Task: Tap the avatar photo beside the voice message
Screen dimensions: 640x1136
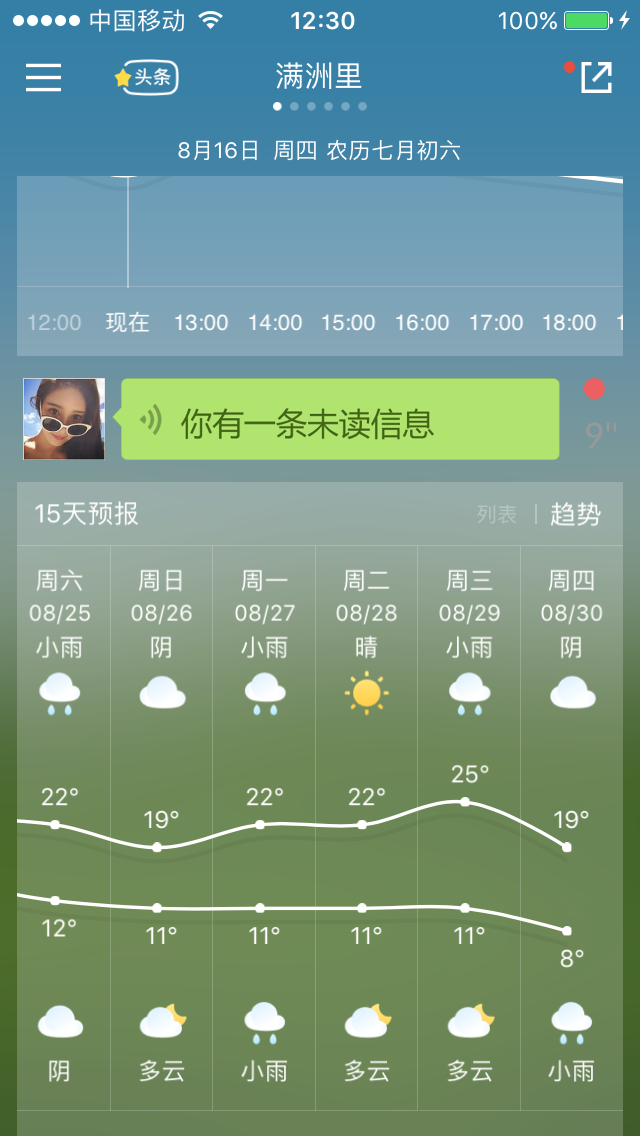Action: point(64,419)
